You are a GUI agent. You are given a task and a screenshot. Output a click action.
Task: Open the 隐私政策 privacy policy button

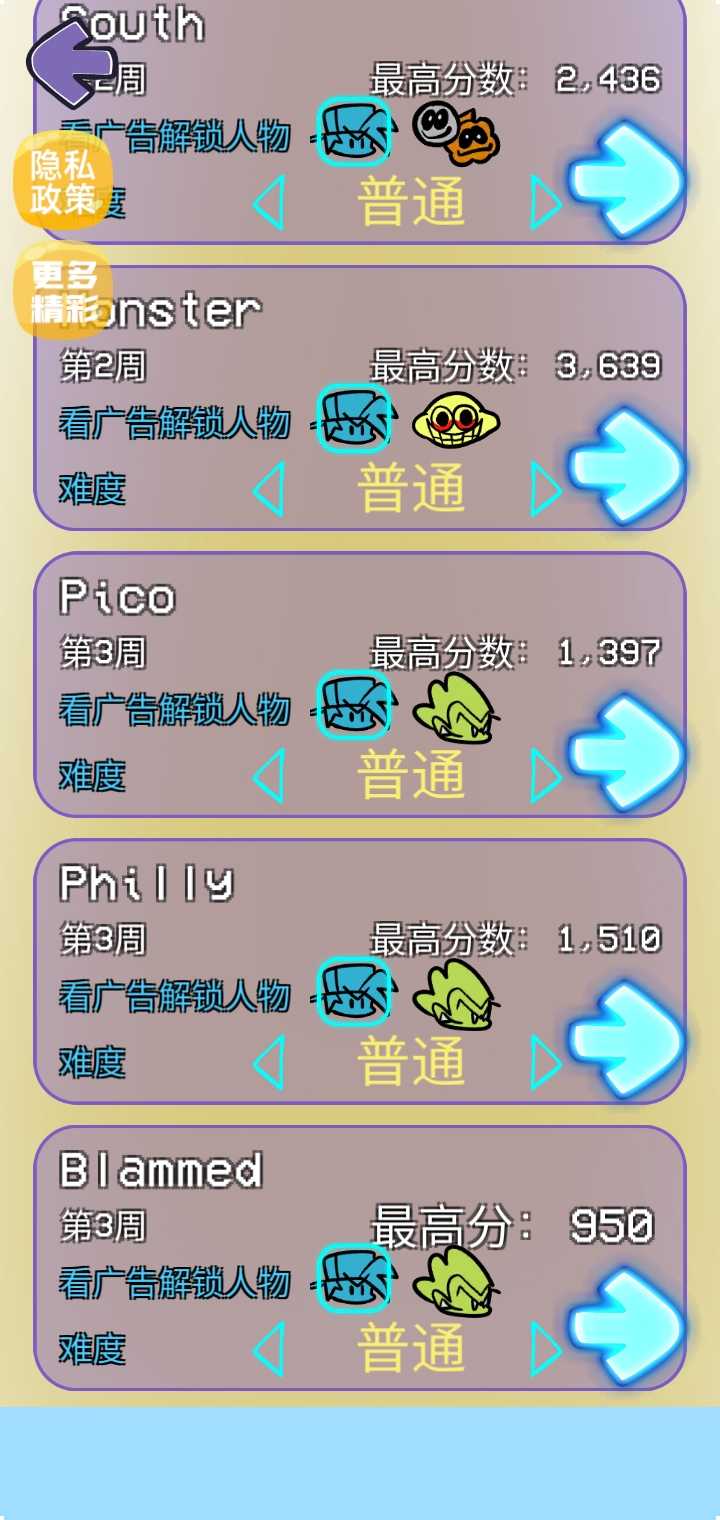pos(62,182)
